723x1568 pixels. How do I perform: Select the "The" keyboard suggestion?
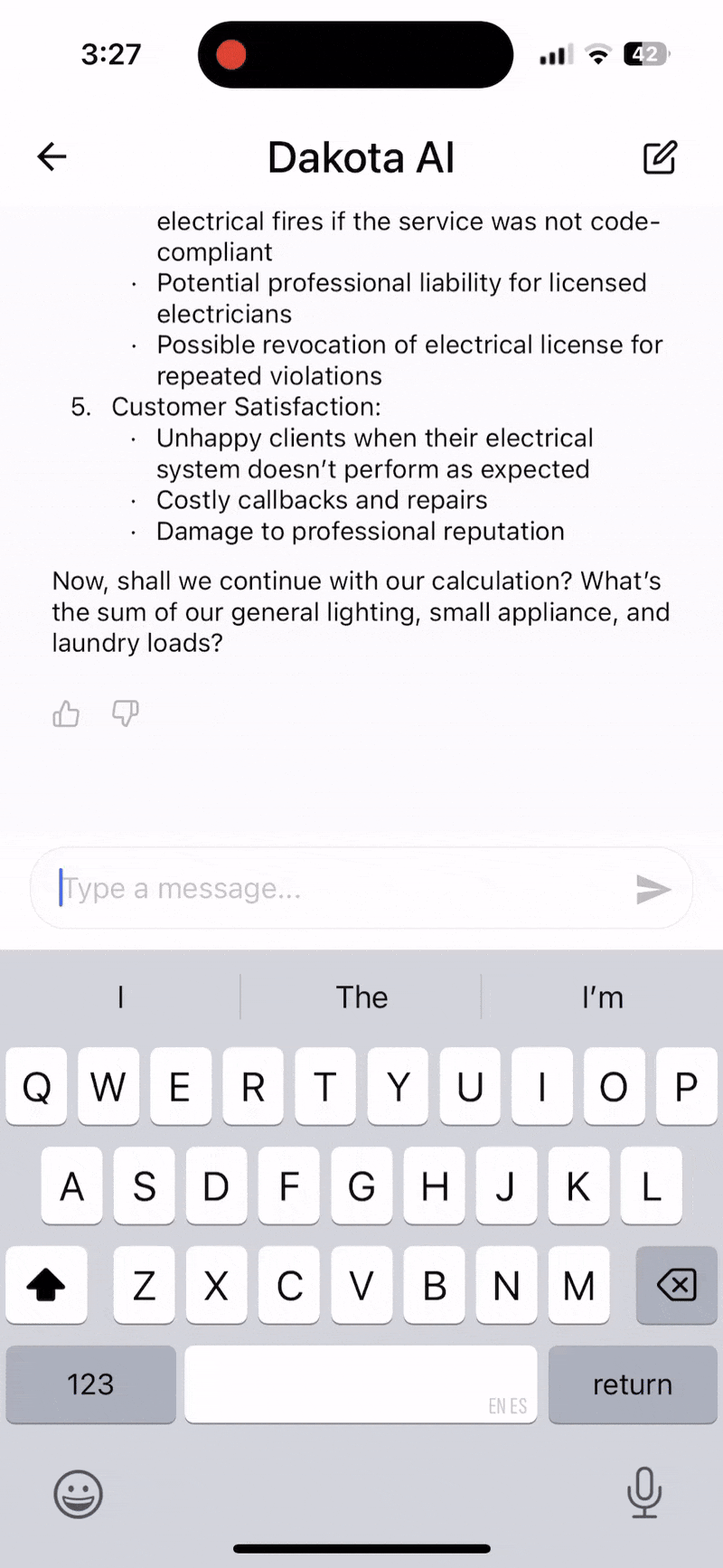click(361, 997)
